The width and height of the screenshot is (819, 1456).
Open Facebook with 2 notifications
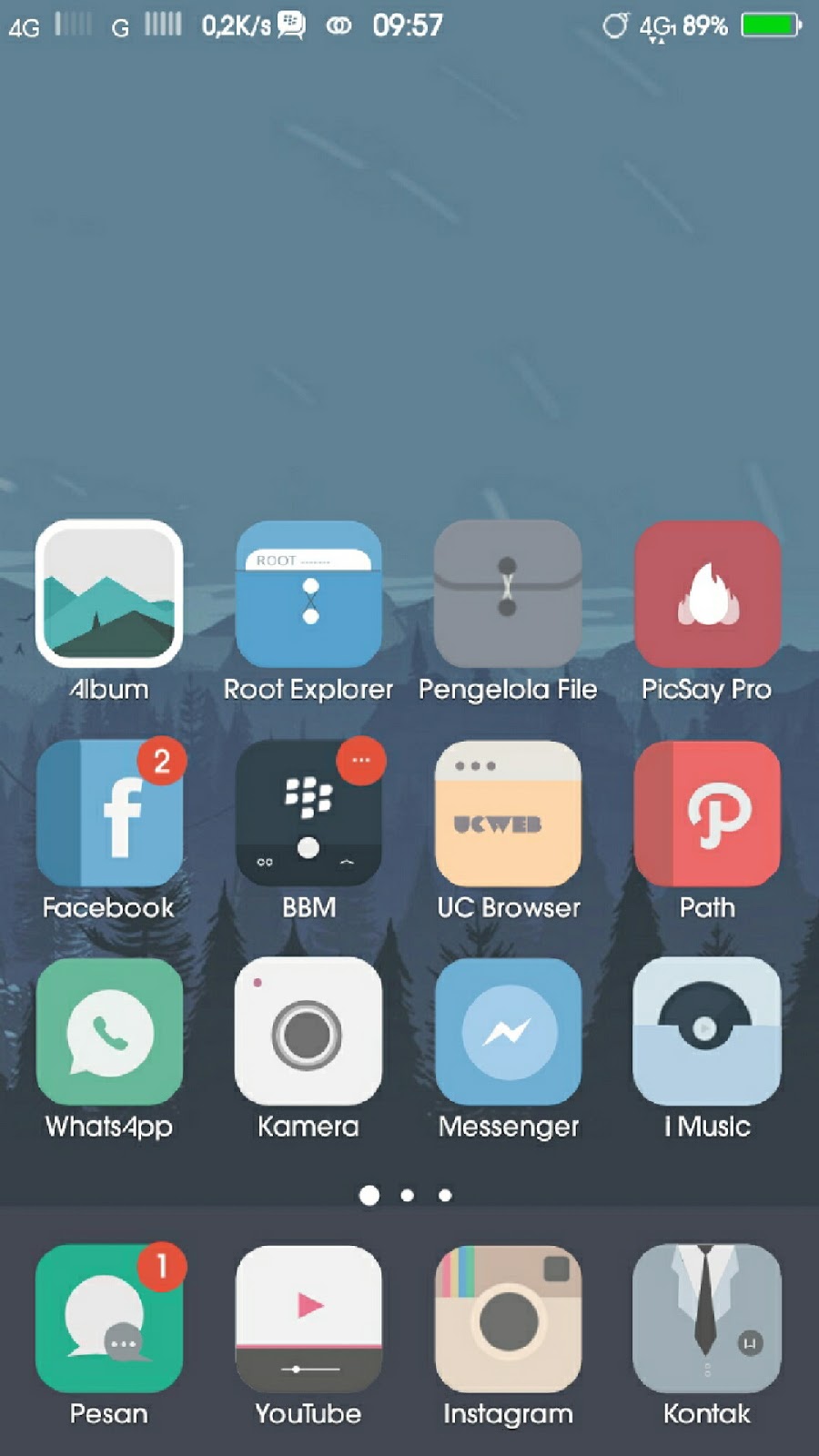(x=109, y=813)
